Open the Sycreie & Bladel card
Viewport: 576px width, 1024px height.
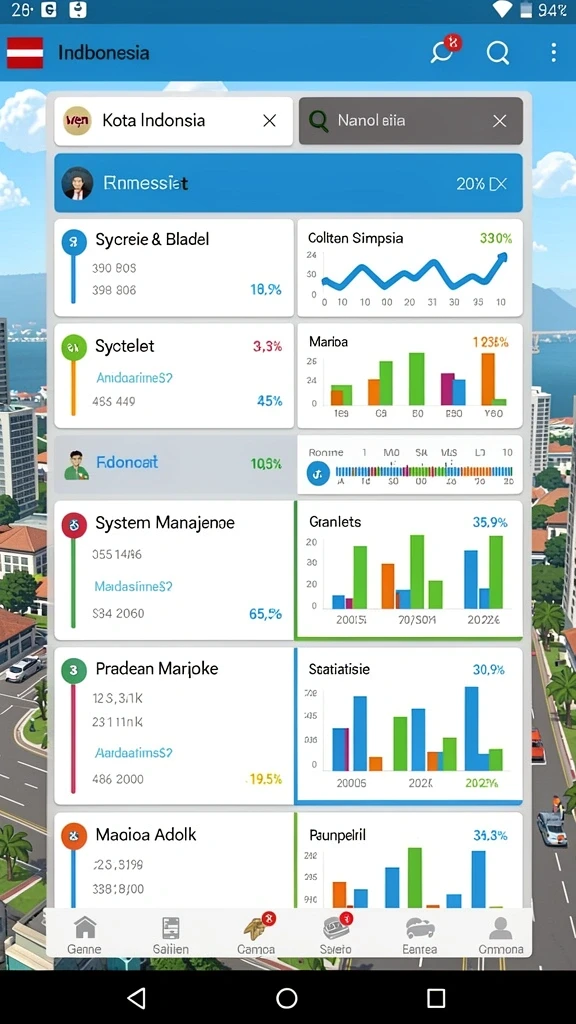pyautogui.click(x=174, y=268)
